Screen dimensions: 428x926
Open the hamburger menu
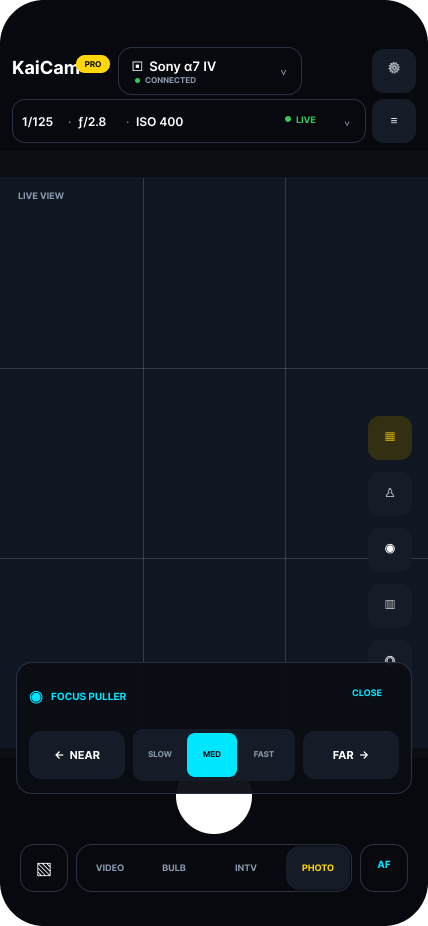tap(394, 121)
